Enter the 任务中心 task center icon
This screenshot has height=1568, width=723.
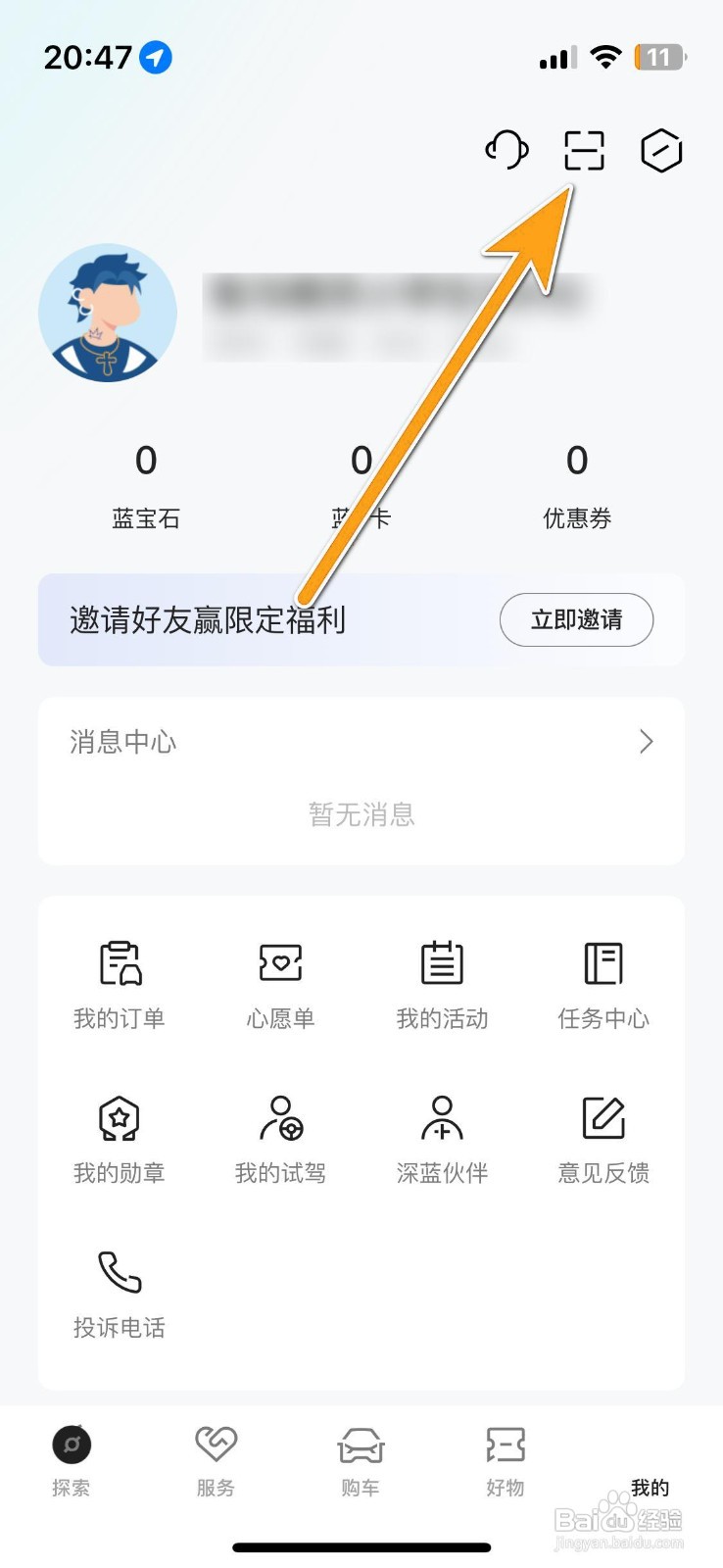coord(603,965)
